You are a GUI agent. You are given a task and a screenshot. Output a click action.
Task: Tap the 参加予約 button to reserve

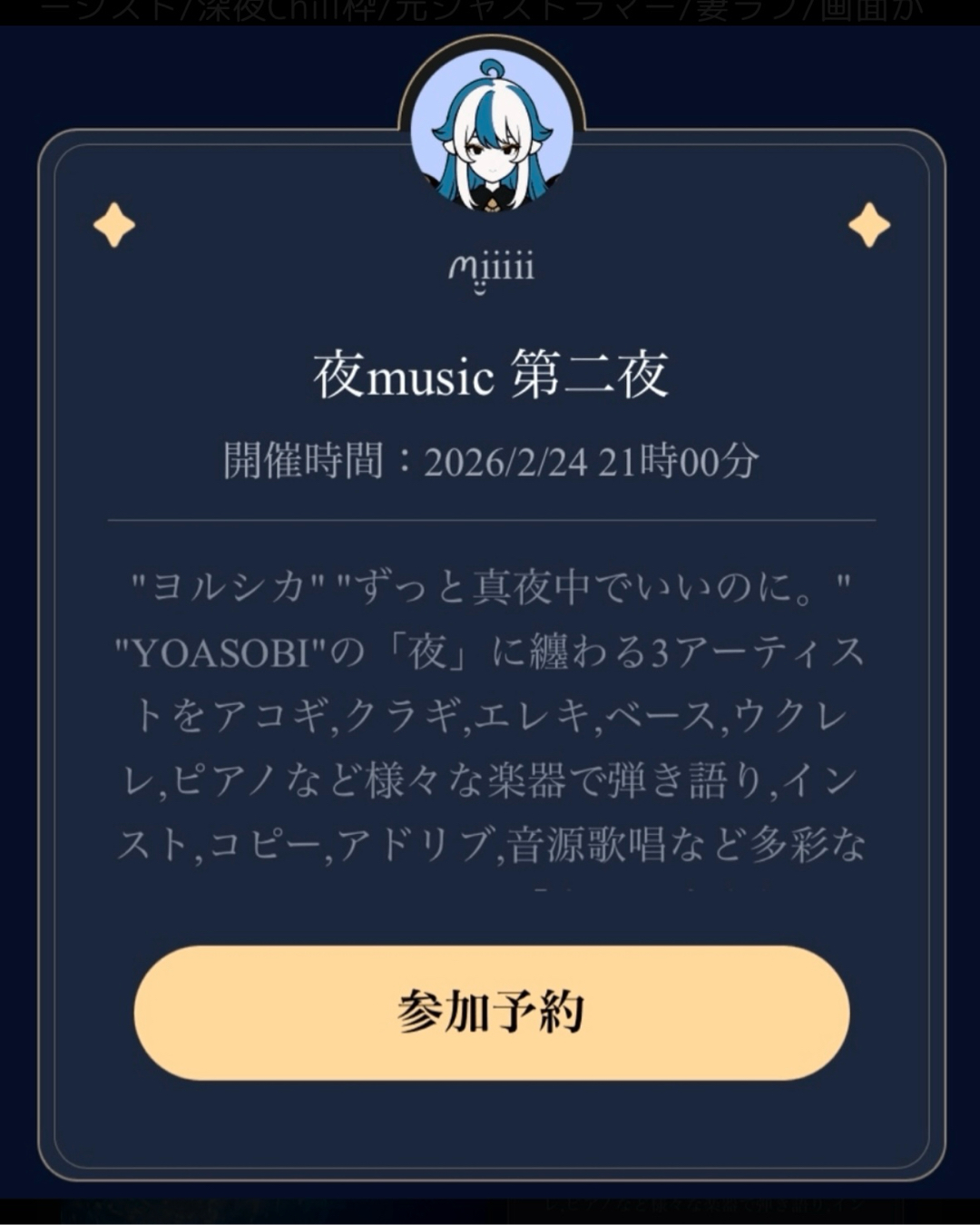click(x=491, y=1012)
